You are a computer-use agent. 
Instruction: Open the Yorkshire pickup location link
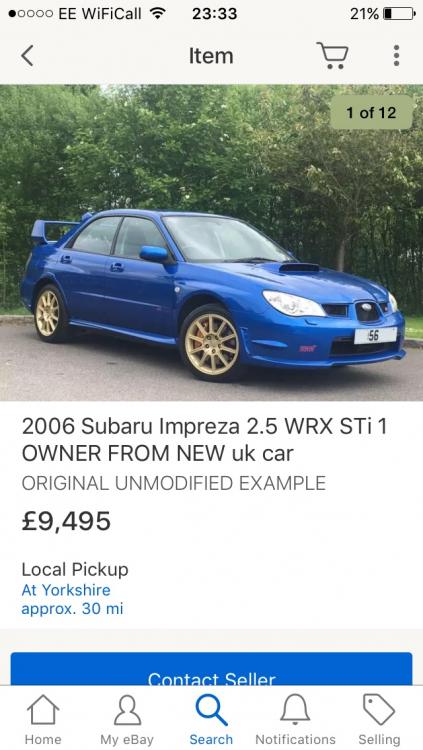(x=72, y=599)
